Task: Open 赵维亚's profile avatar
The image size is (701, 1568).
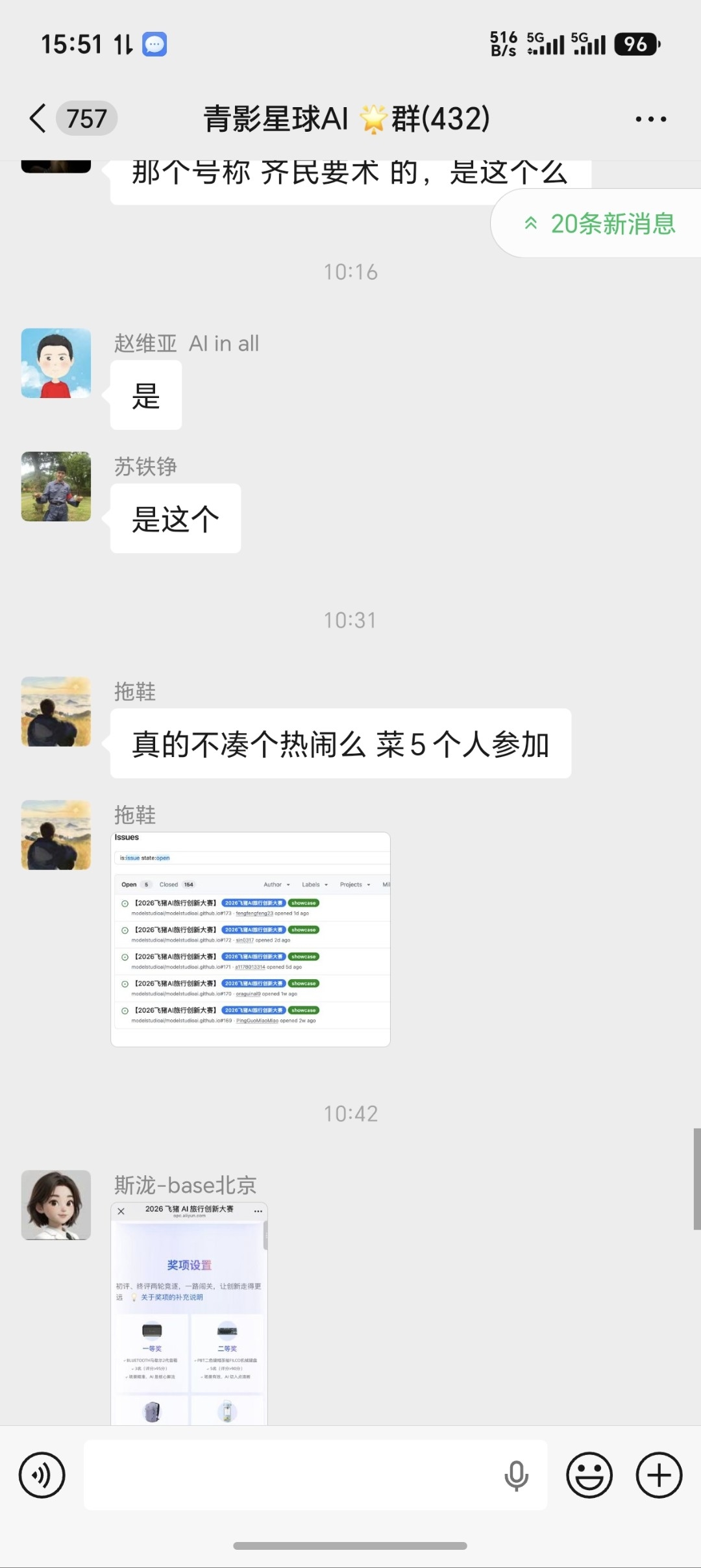Action: tap(56, 363)
